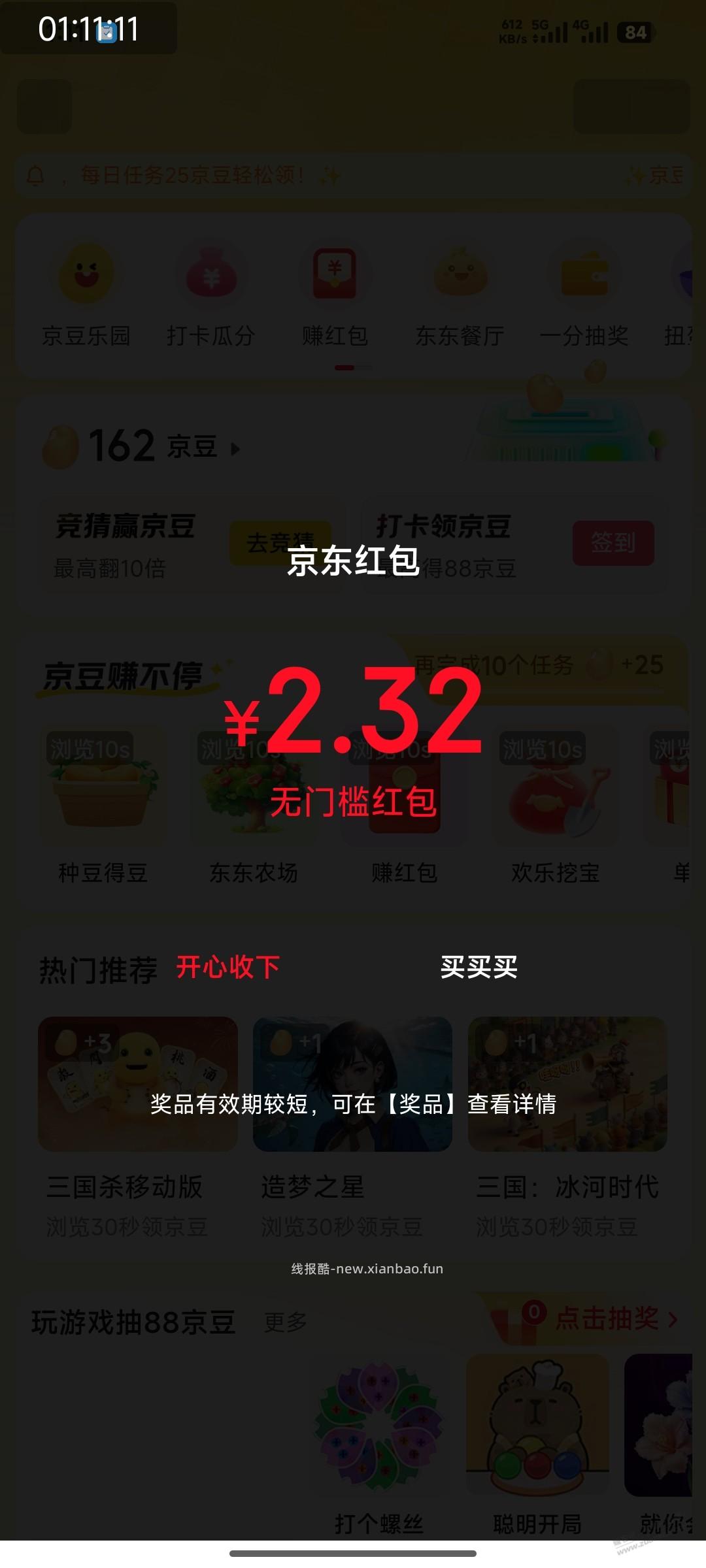Expand the 162 京豆 balance detail arrow
Viewport: 706px width, 1568px height.
[235, 449]
